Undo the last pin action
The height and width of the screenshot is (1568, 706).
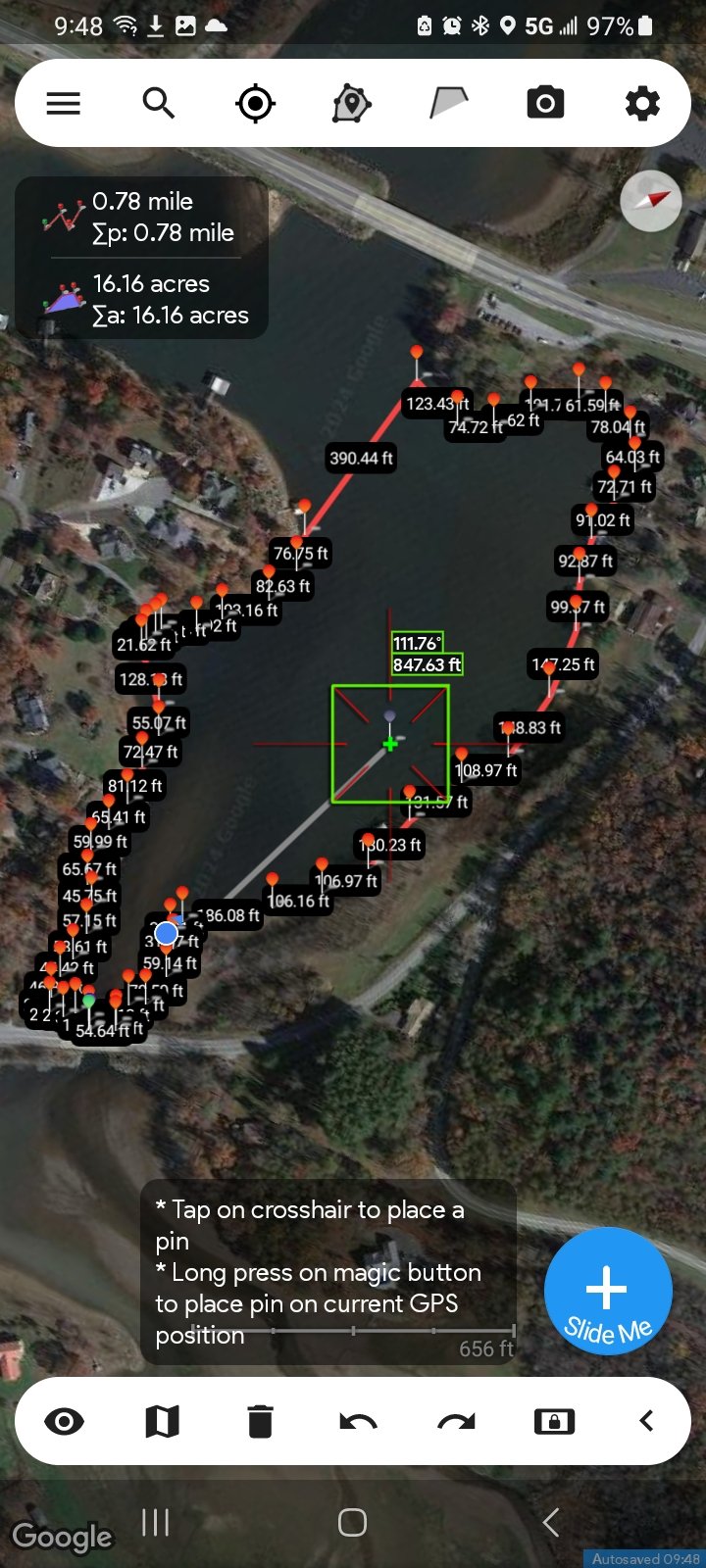point(358,1421)
